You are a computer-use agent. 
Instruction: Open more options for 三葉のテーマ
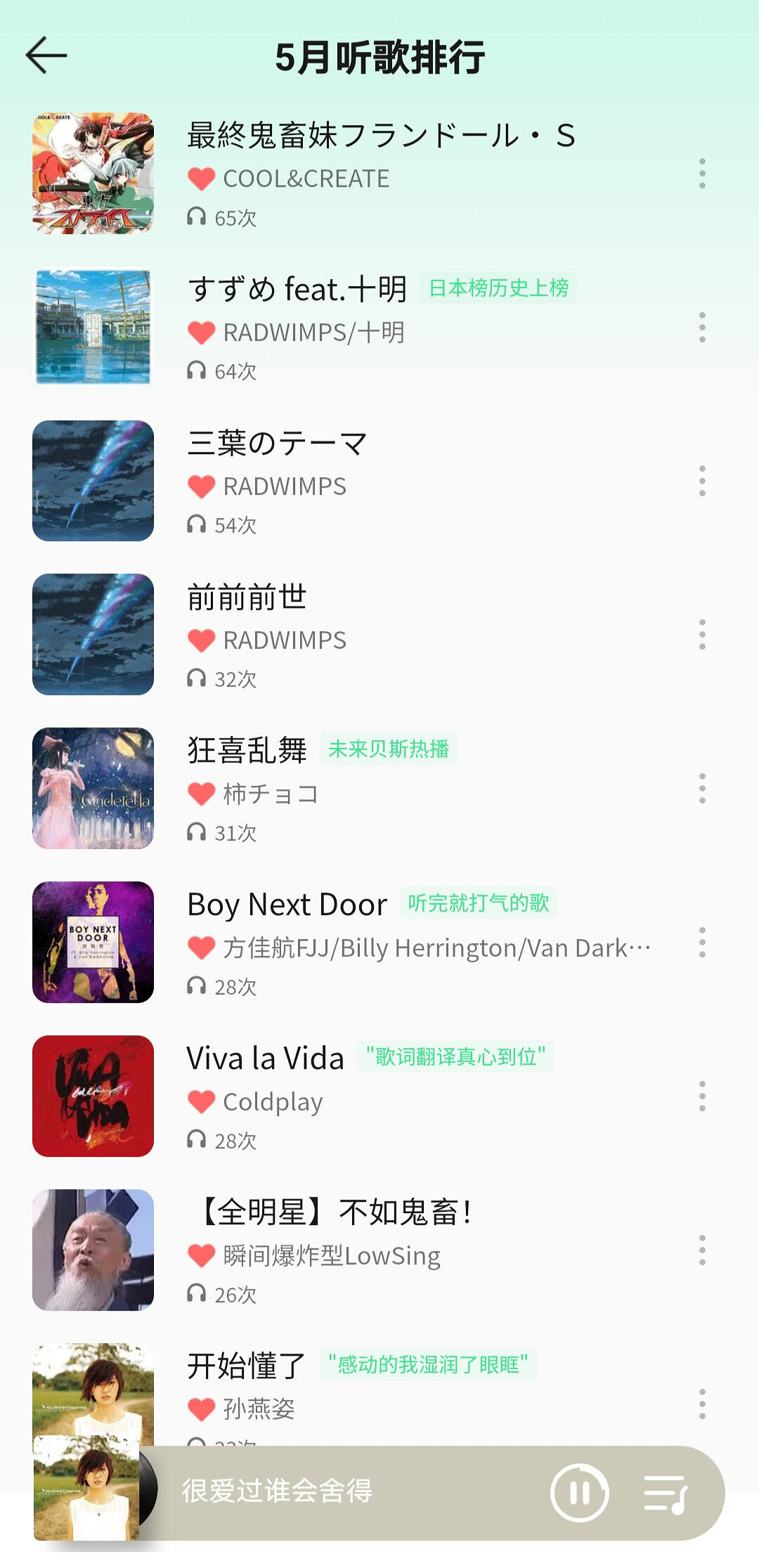pyautogui.click(x=701, y=481)
